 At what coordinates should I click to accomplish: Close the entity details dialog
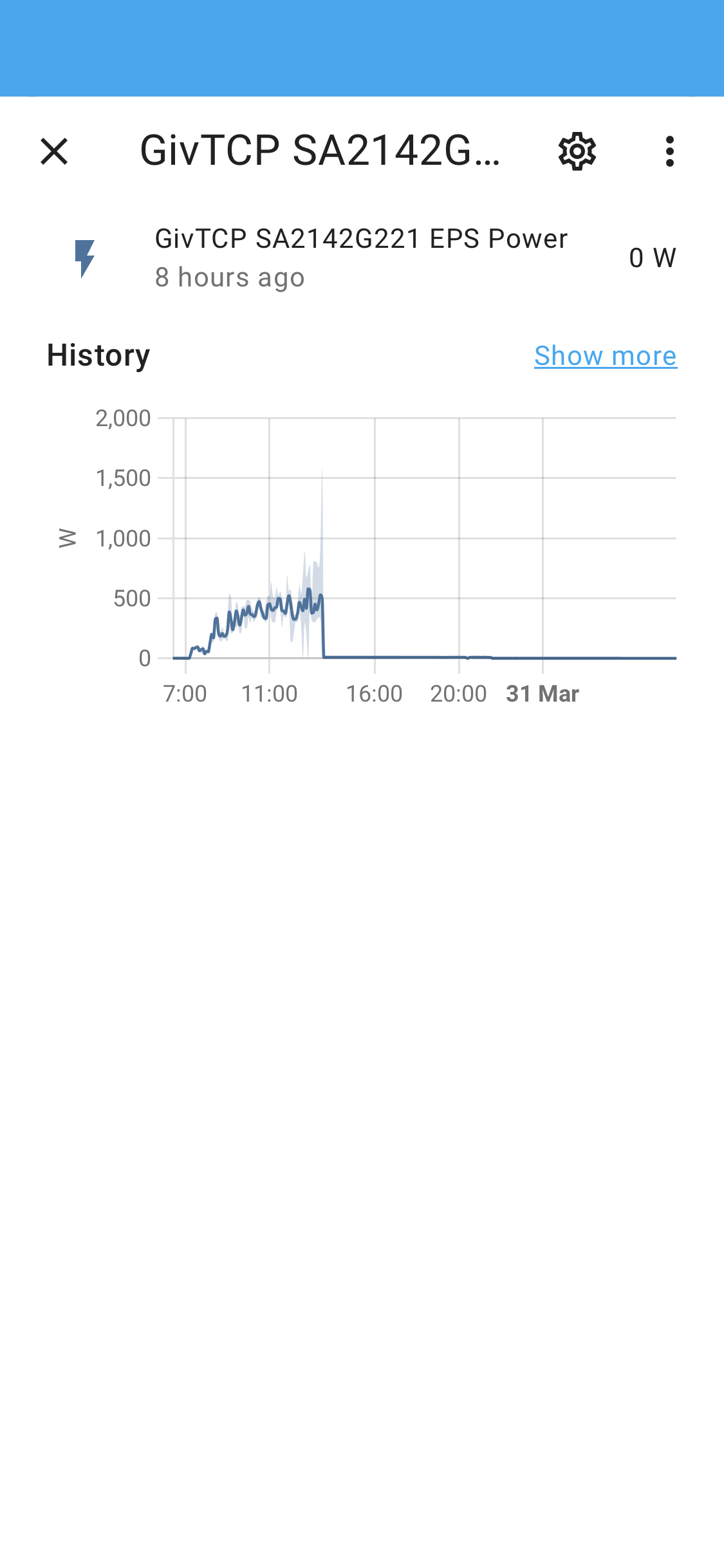[x=54, y=151]
